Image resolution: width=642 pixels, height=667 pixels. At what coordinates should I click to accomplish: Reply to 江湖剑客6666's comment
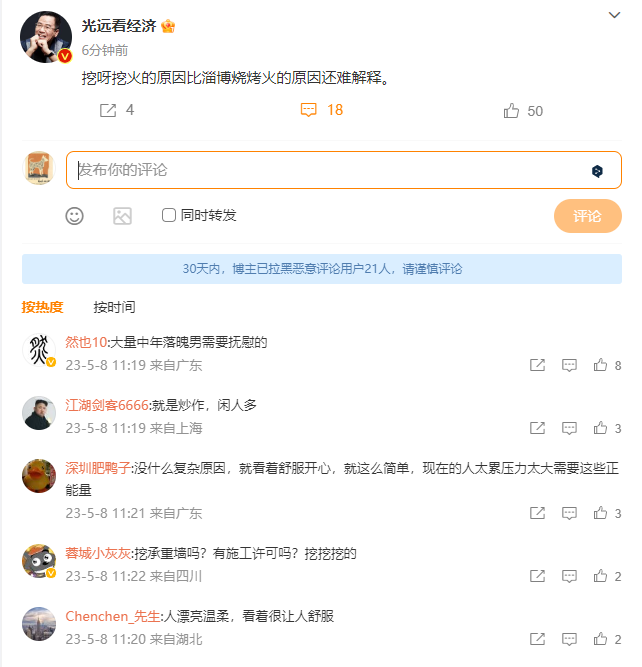click(569, 428)
